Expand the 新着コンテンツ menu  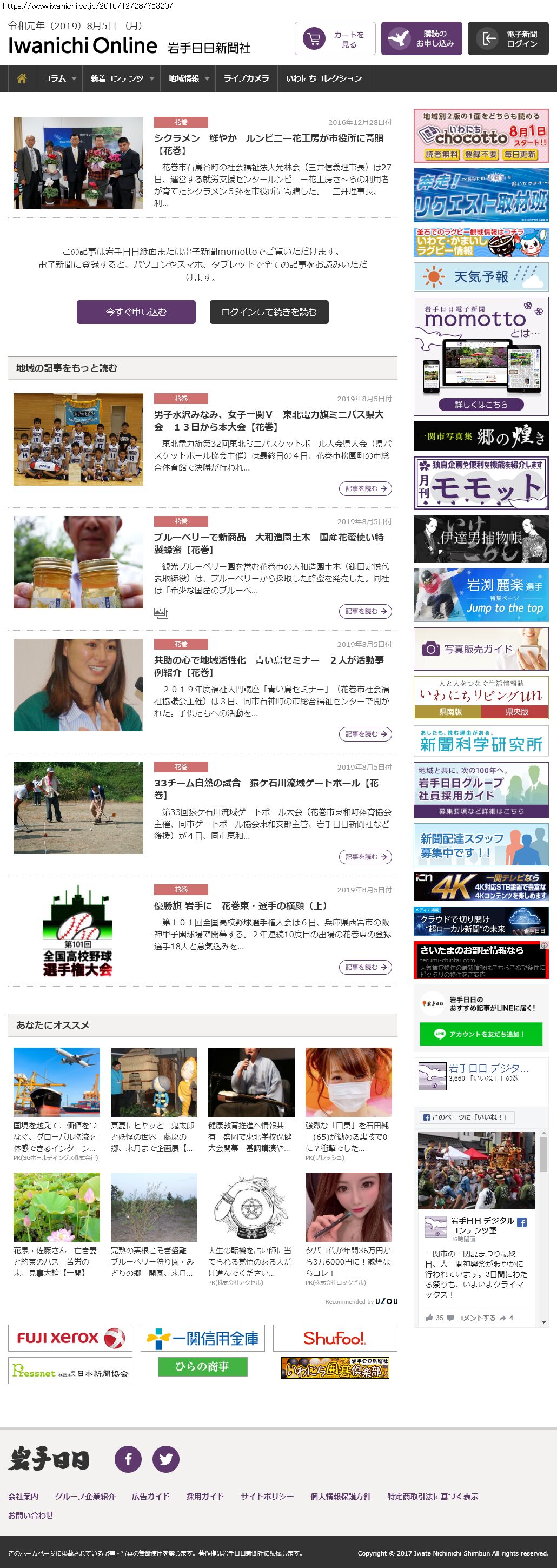pos(121,78)
